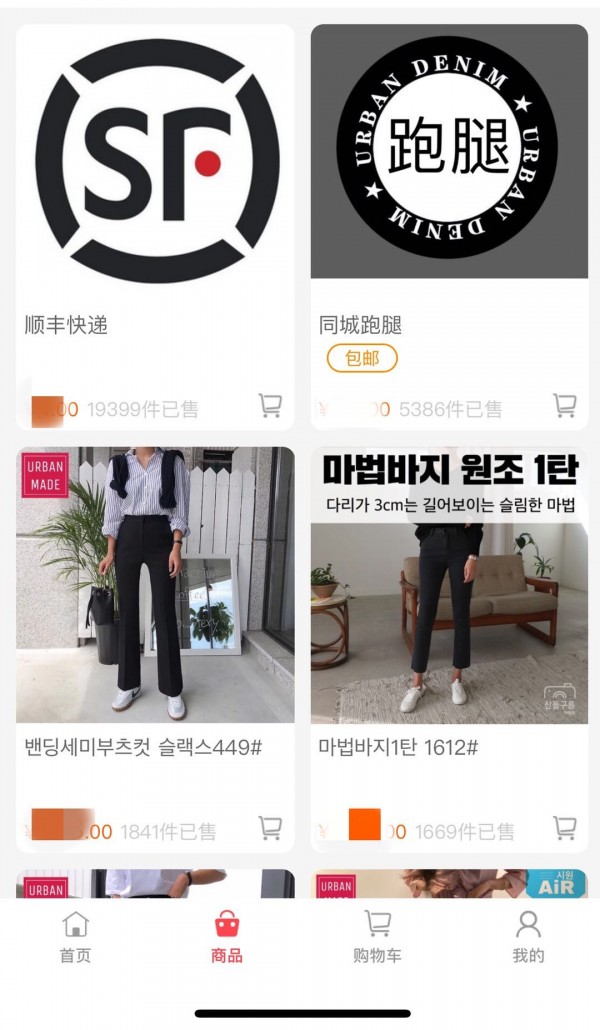
Task: Add 슬랙스449# to the shopping cart
Action: point(270,828)
